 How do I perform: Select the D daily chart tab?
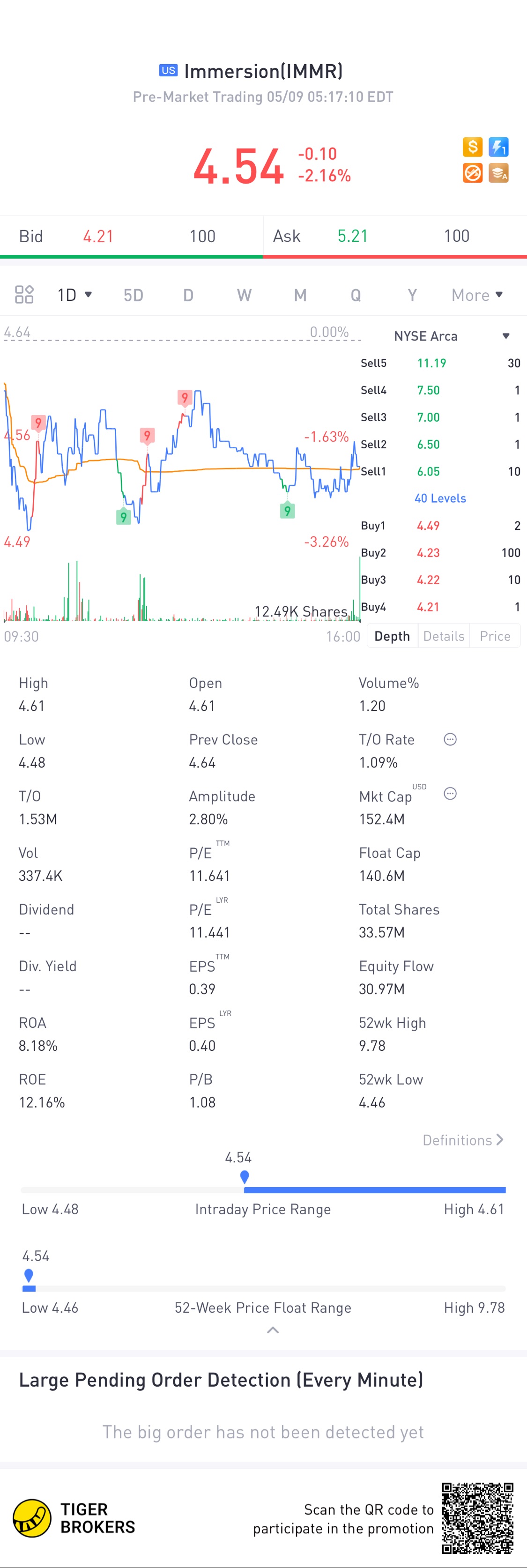tap(189, 295)
